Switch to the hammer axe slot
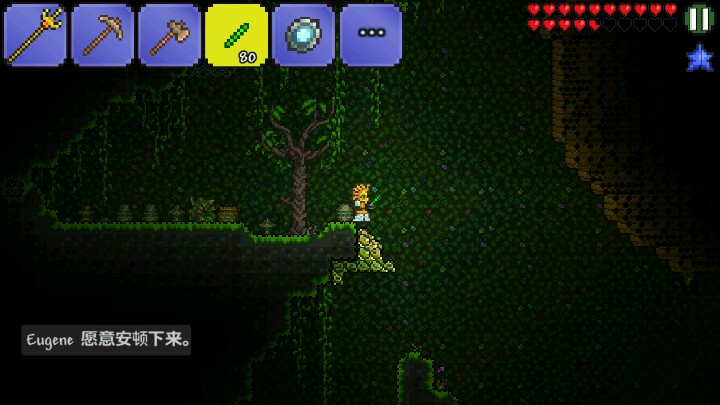The height and width of the screenshot is (405, 720). [169, 35]
